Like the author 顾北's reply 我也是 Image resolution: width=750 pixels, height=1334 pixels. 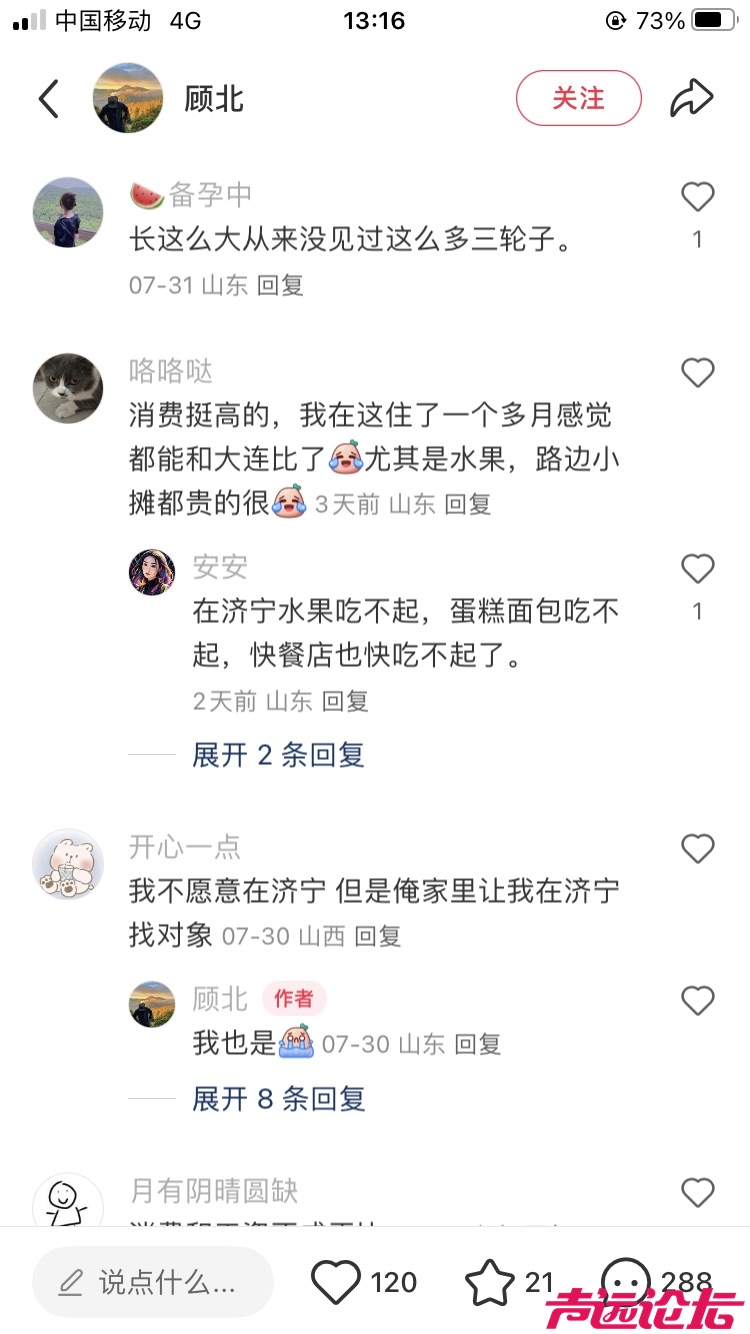coord(697,1001)
